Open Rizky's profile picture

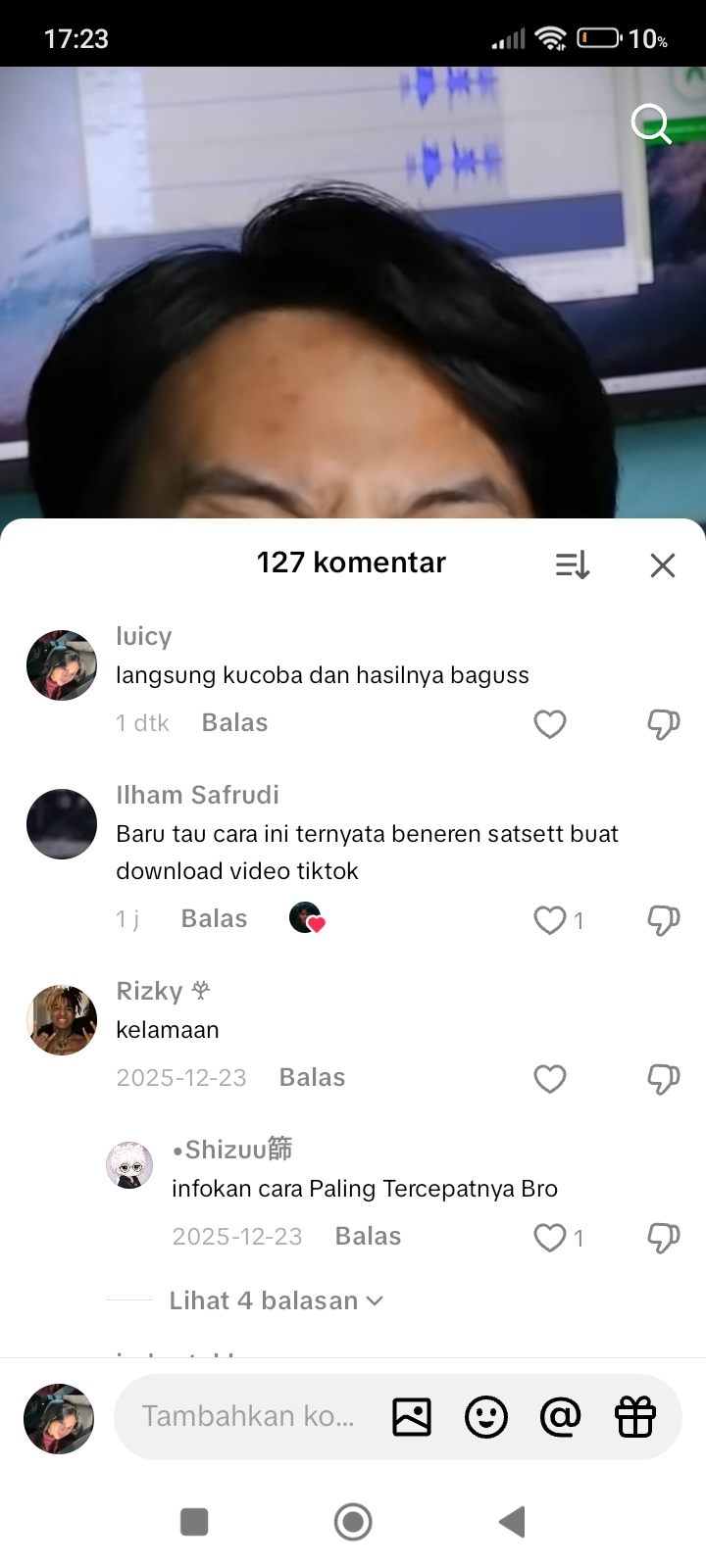(x=62, y=1020)
